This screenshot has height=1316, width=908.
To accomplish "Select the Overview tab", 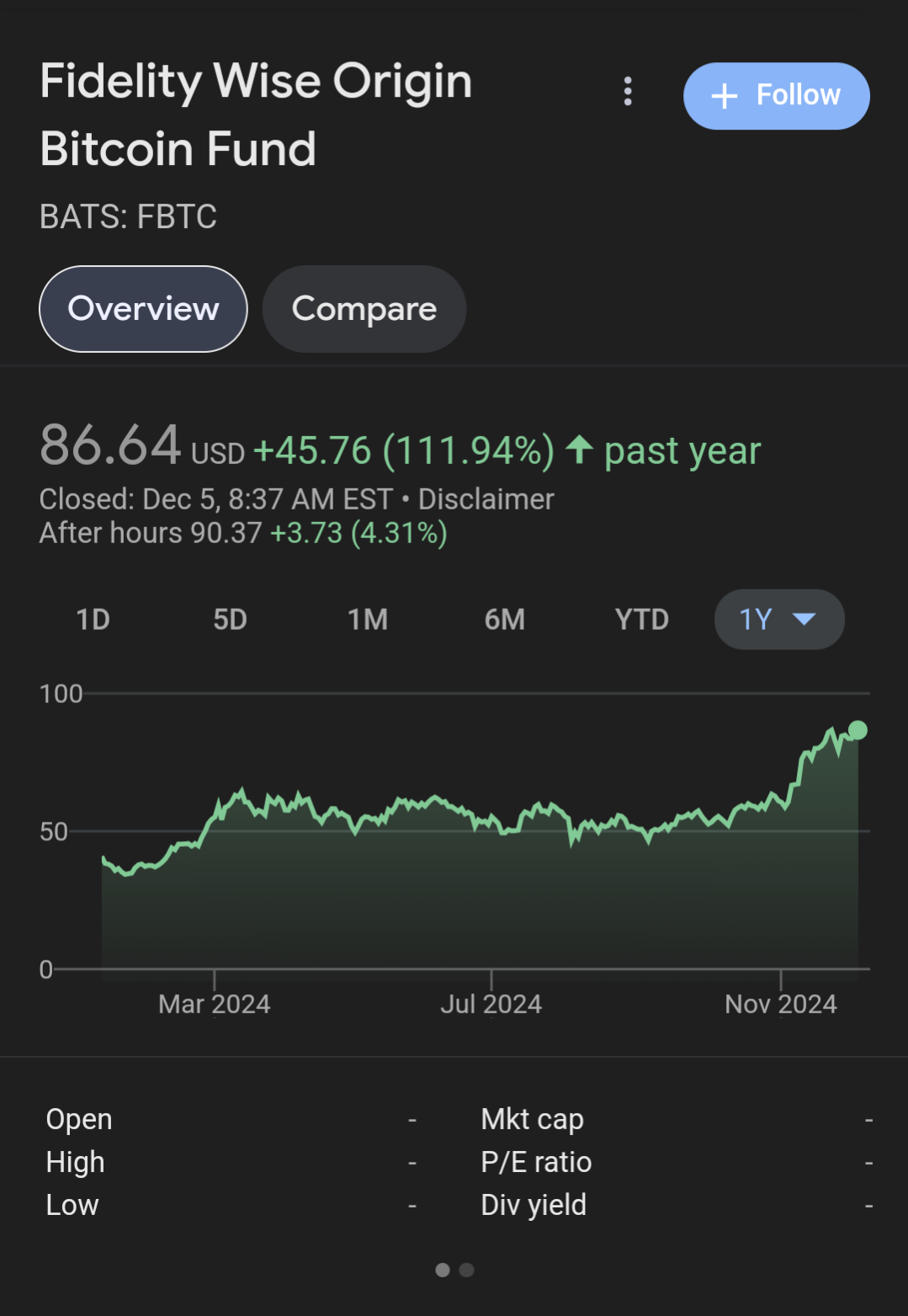I will (143, 309).
